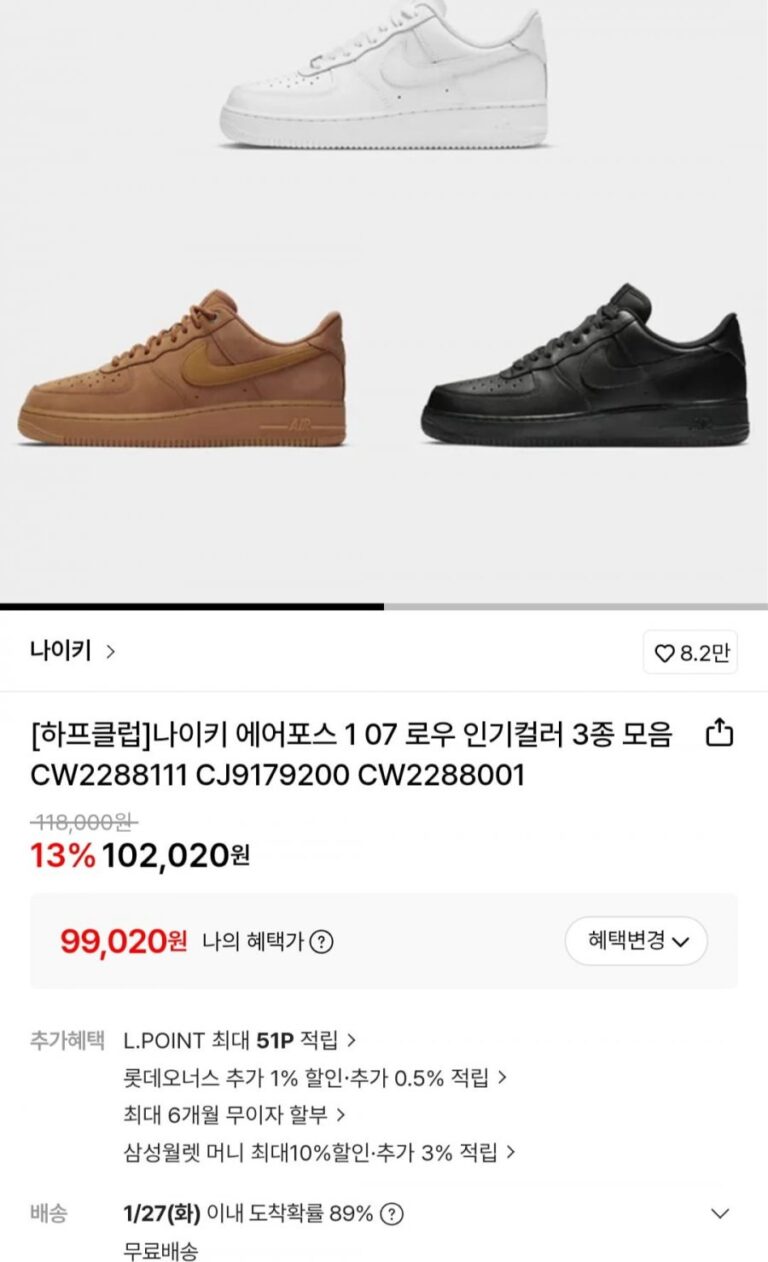
Task: Open the Air Force 1 product image
Action: coord(384,300)
